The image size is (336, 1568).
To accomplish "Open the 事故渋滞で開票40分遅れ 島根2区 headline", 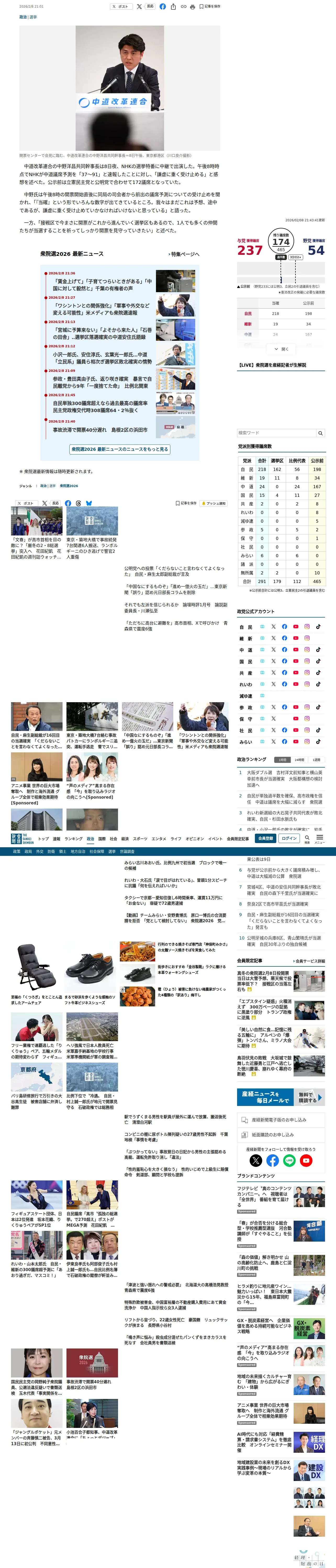I will click(100, 430).
